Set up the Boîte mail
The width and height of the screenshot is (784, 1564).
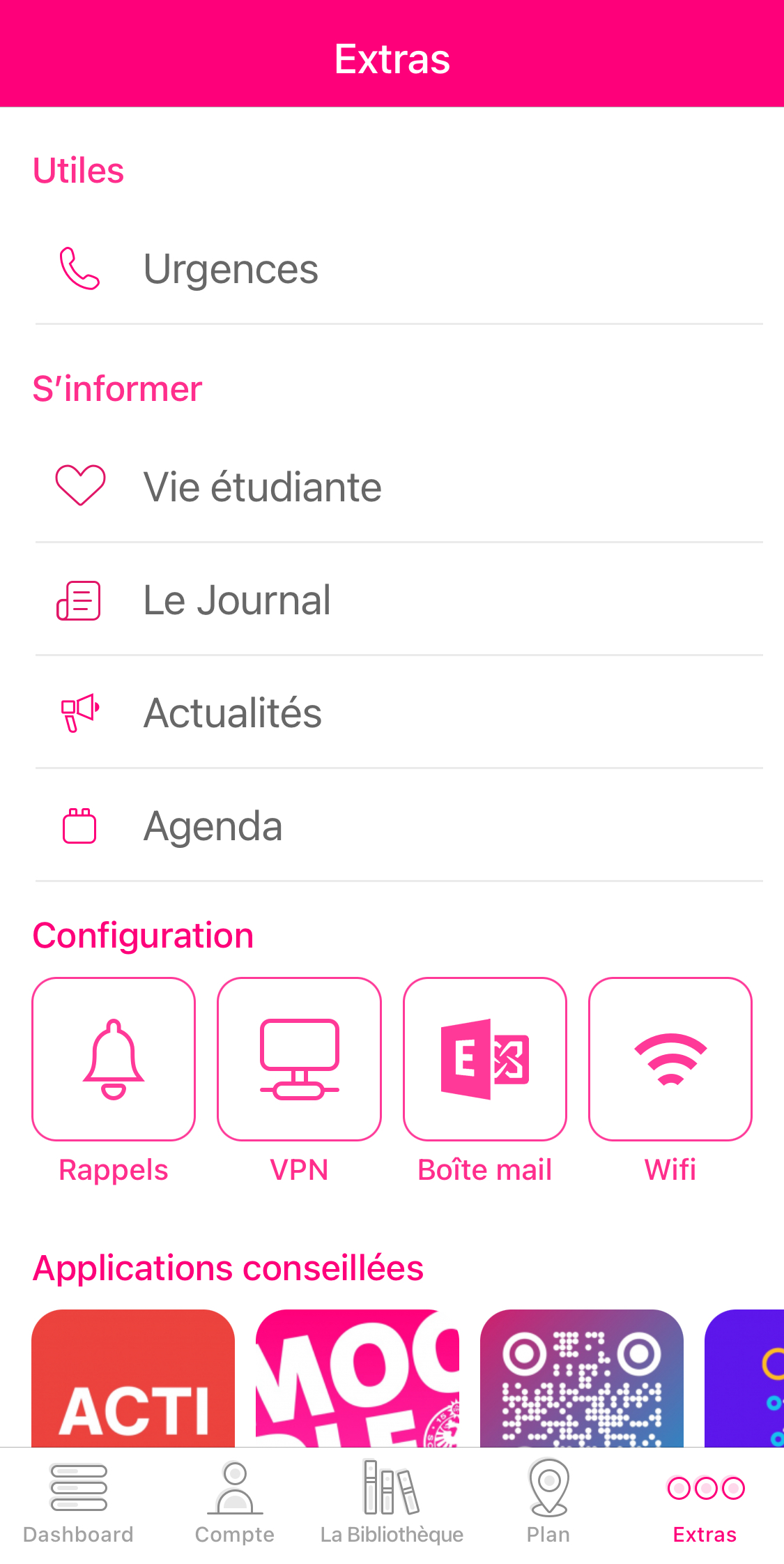click(485, 1059)
